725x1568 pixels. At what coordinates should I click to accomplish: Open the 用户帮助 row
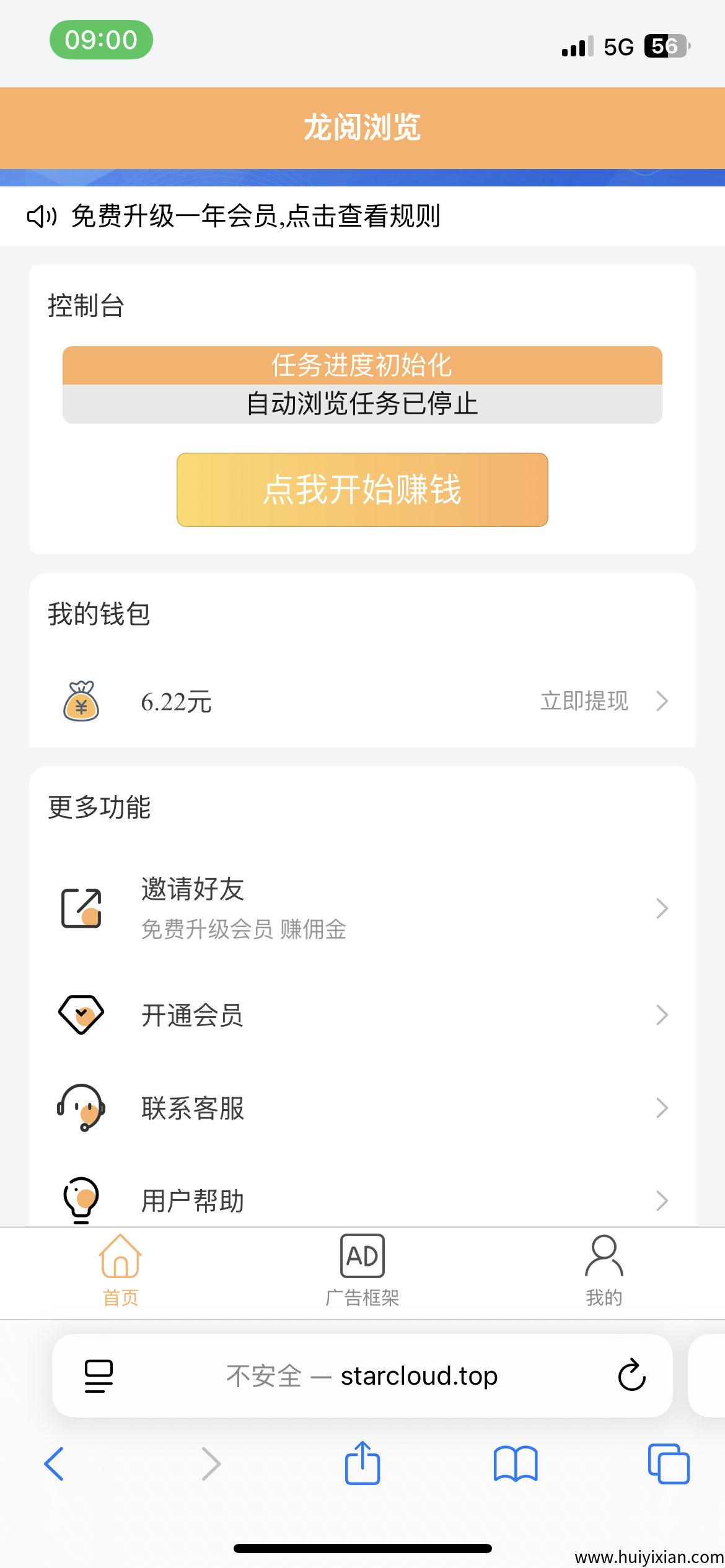pos(362,1200)
